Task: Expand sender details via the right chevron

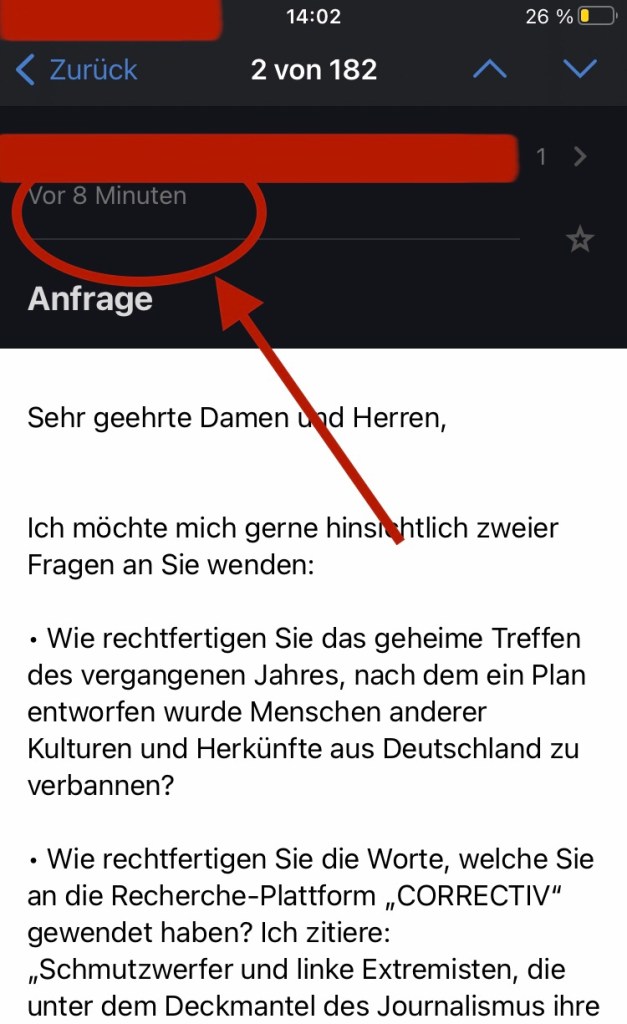Action: [x=580, y=157]
